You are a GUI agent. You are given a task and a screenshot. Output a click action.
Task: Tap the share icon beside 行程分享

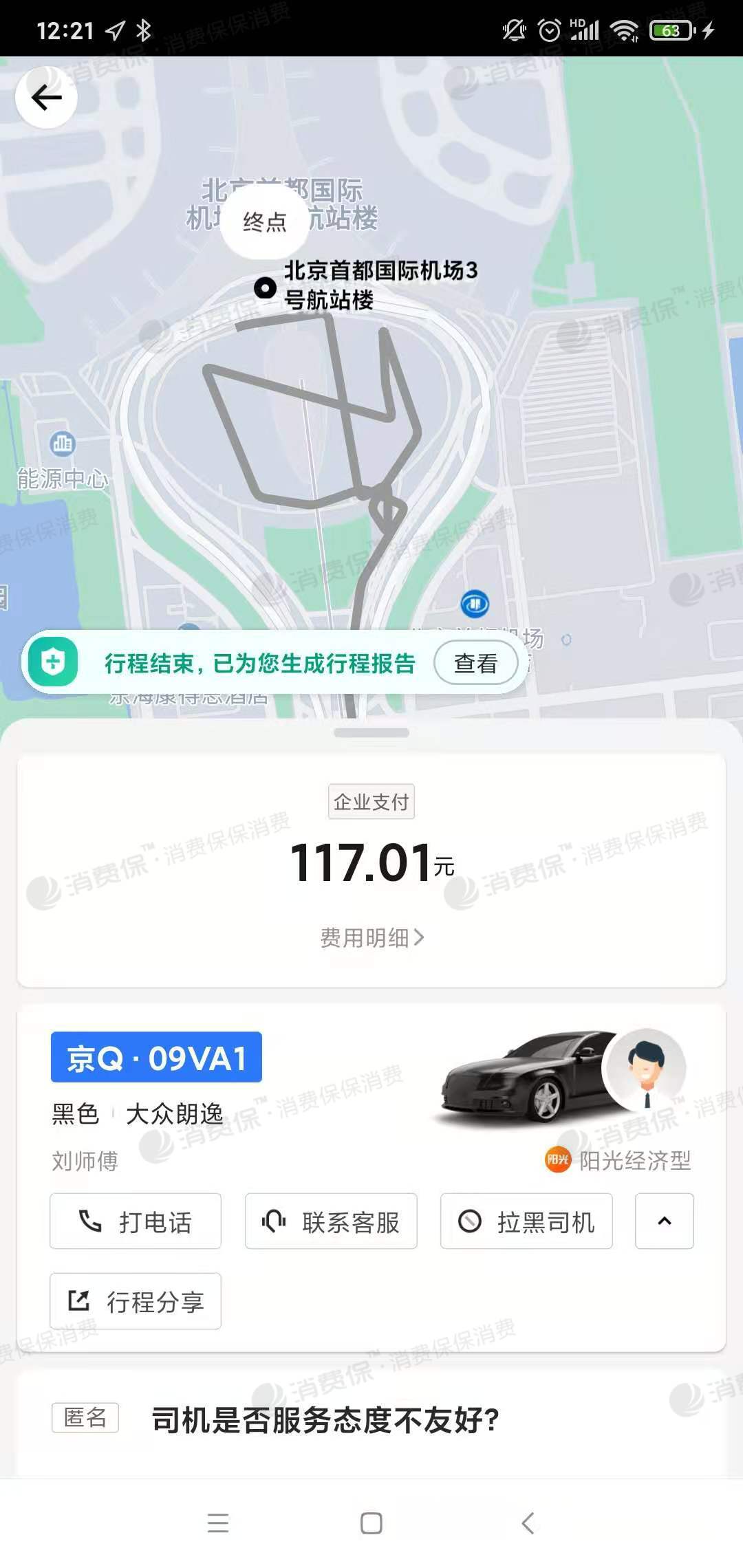coord(79,1300)
